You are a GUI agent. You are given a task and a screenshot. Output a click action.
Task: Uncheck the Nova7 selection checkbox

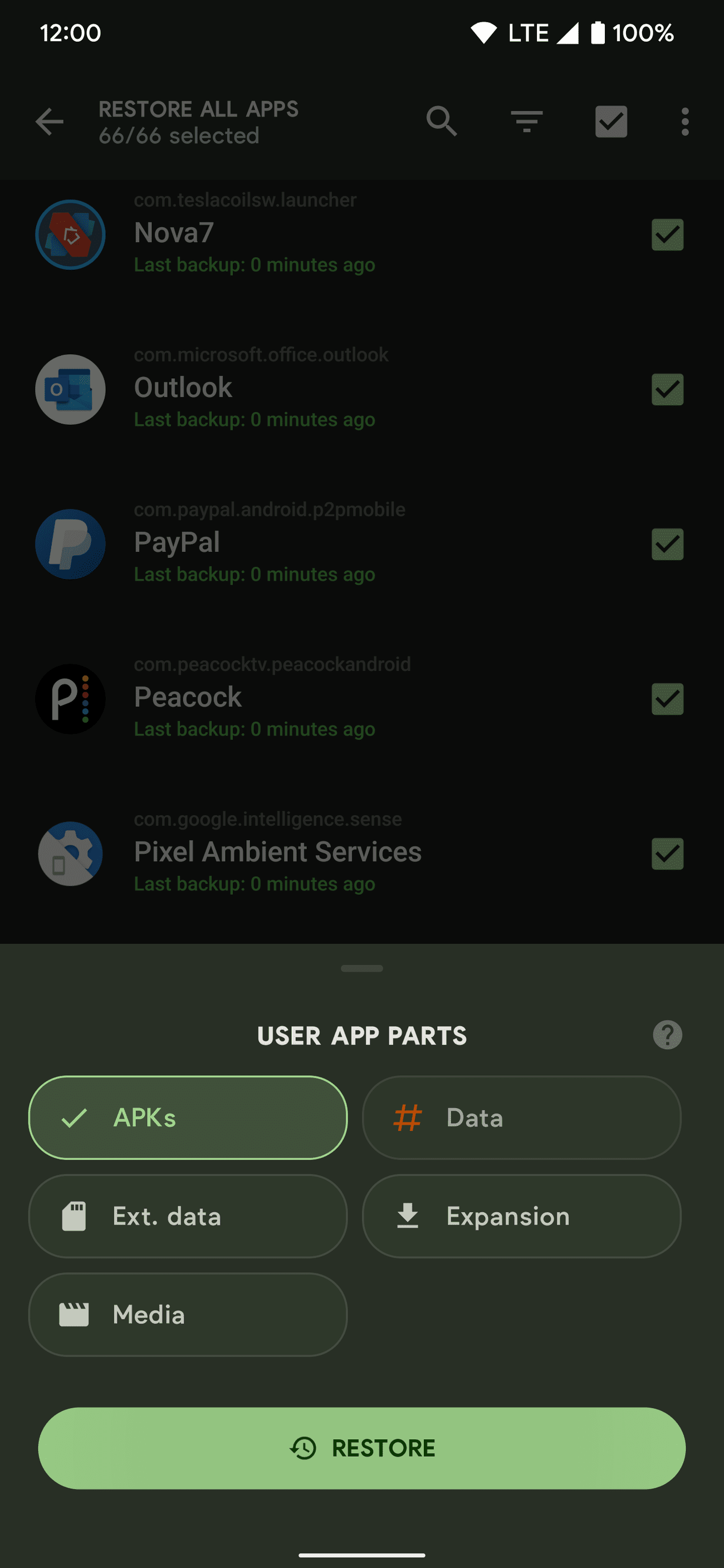coord(667,234)
